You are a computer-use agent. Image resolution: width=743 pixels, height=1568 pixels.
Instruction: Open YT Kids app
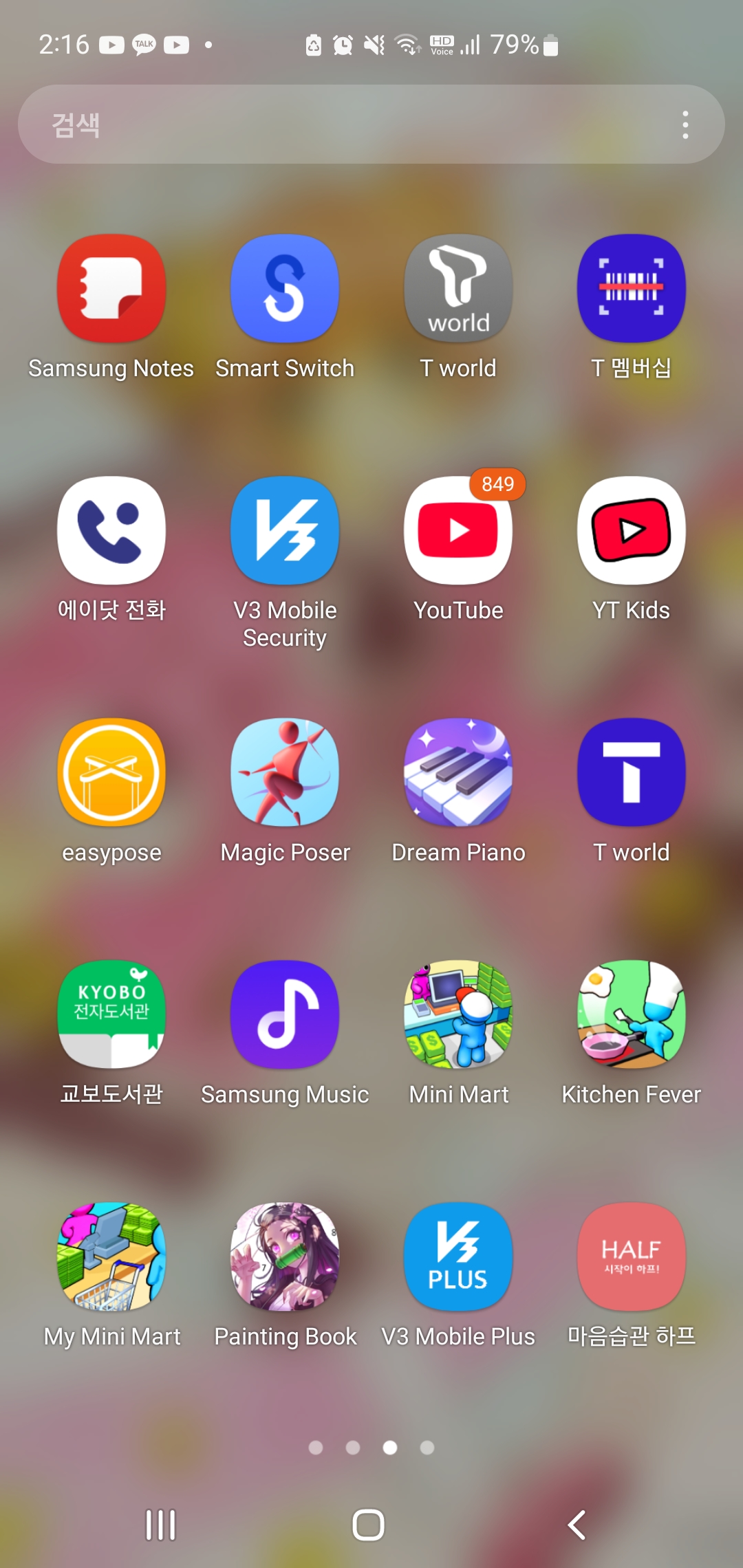click(x=631, y=531)
